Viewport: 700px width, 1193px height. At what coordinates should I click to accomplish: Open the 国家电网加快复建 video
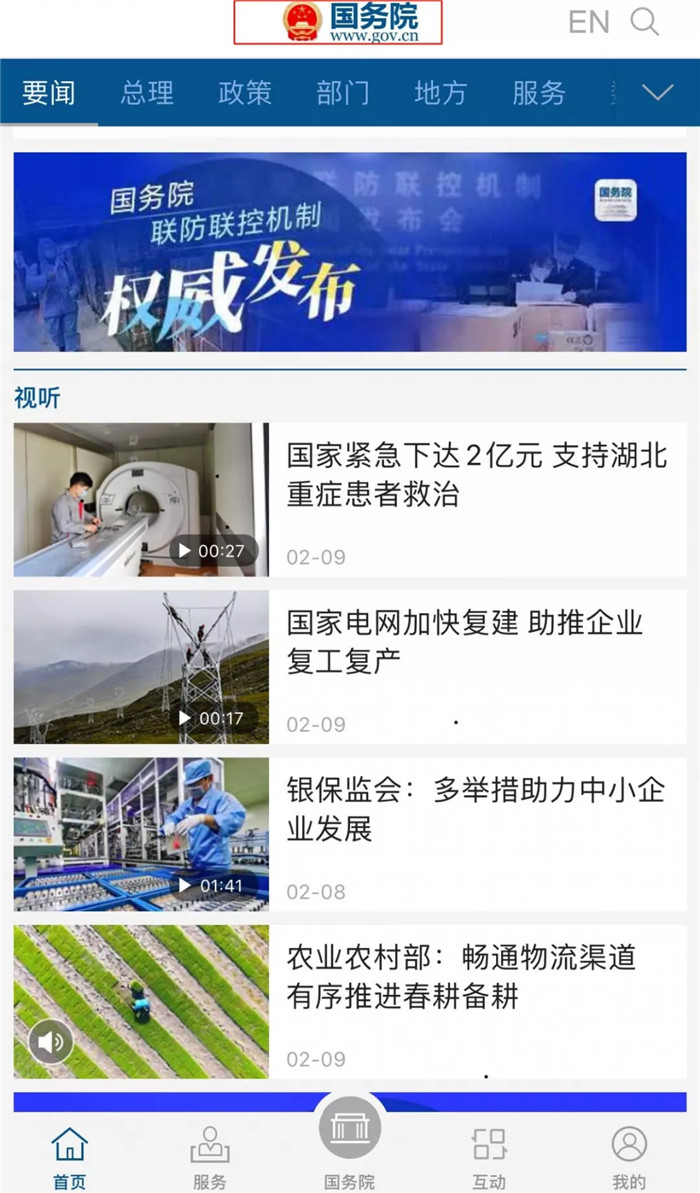tap(141, 667)
